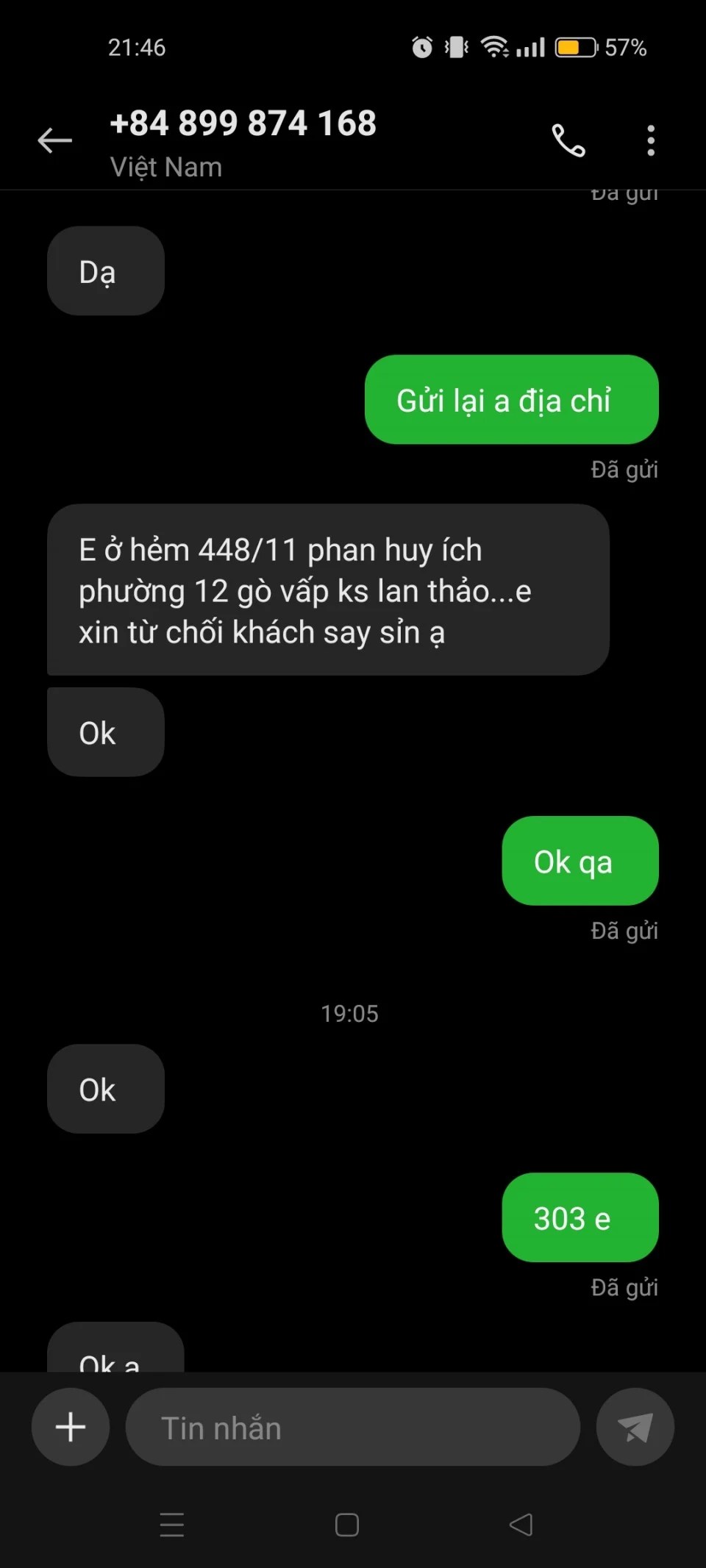Focus the Tin nhắn message field
Screen dimensions: 706x1568
tap(353, 1428)
